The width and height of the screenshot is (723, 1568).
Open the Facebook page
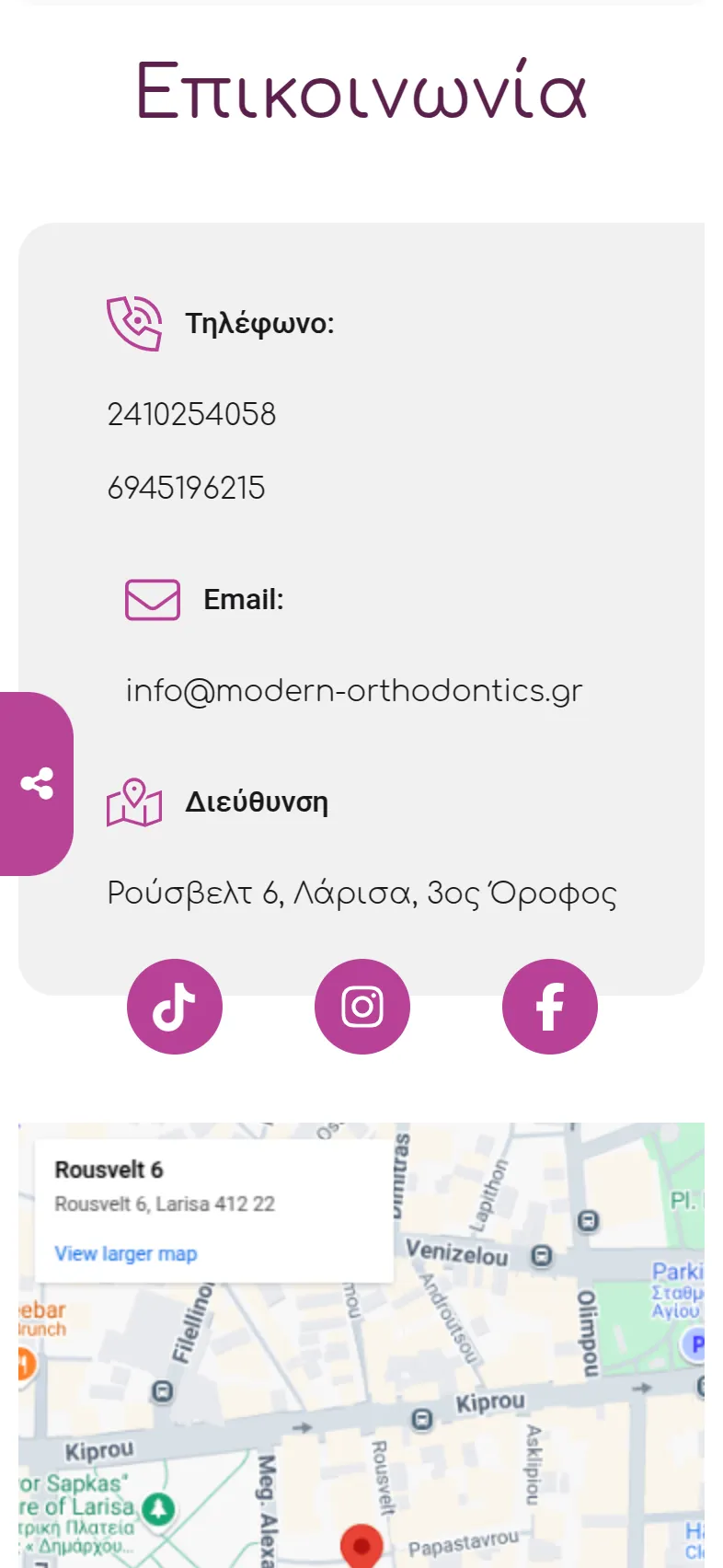[x=550, y=1007]
